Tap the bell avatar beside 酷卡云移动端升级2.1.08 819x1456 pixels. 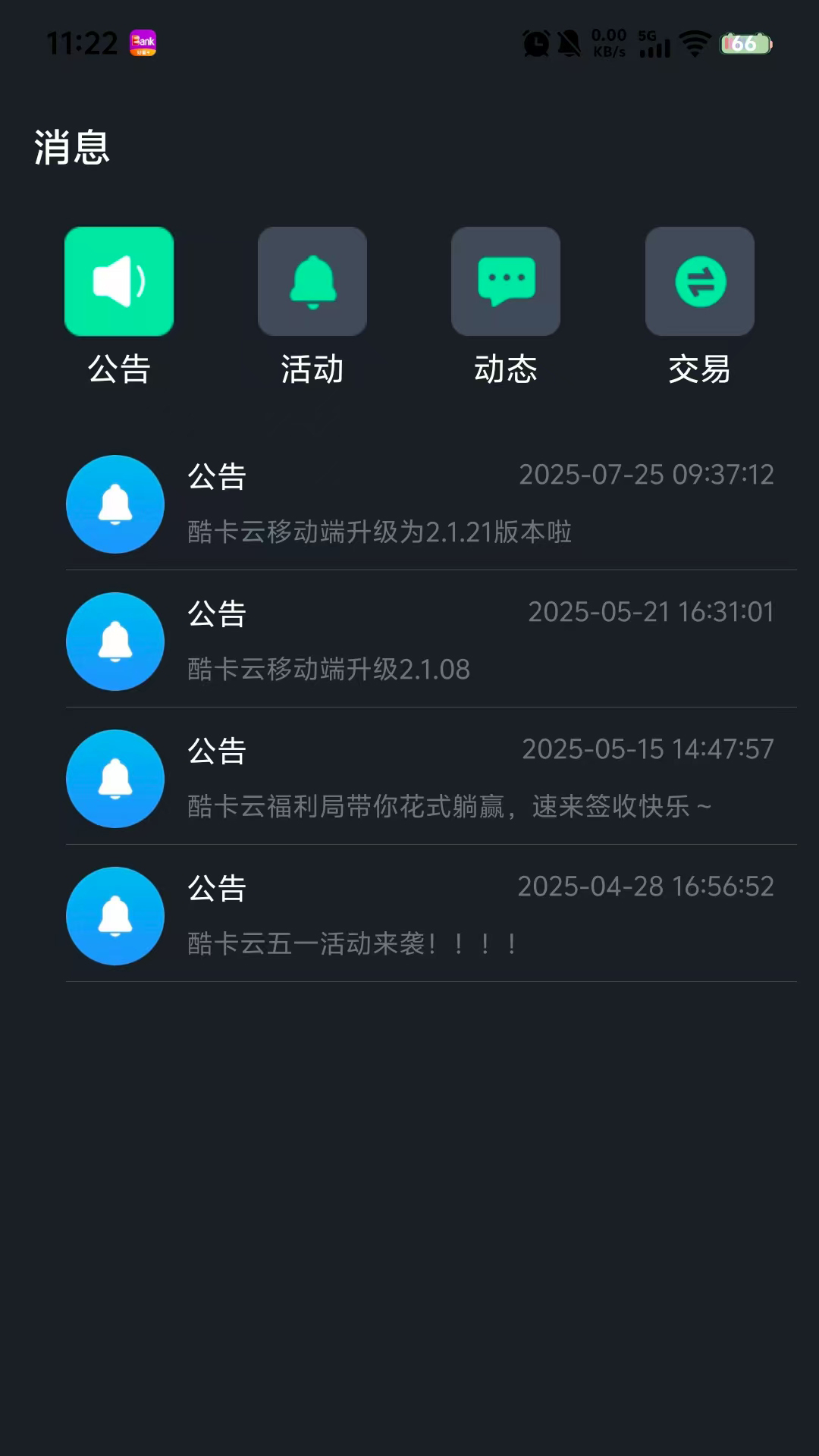[x=115, y=642]
